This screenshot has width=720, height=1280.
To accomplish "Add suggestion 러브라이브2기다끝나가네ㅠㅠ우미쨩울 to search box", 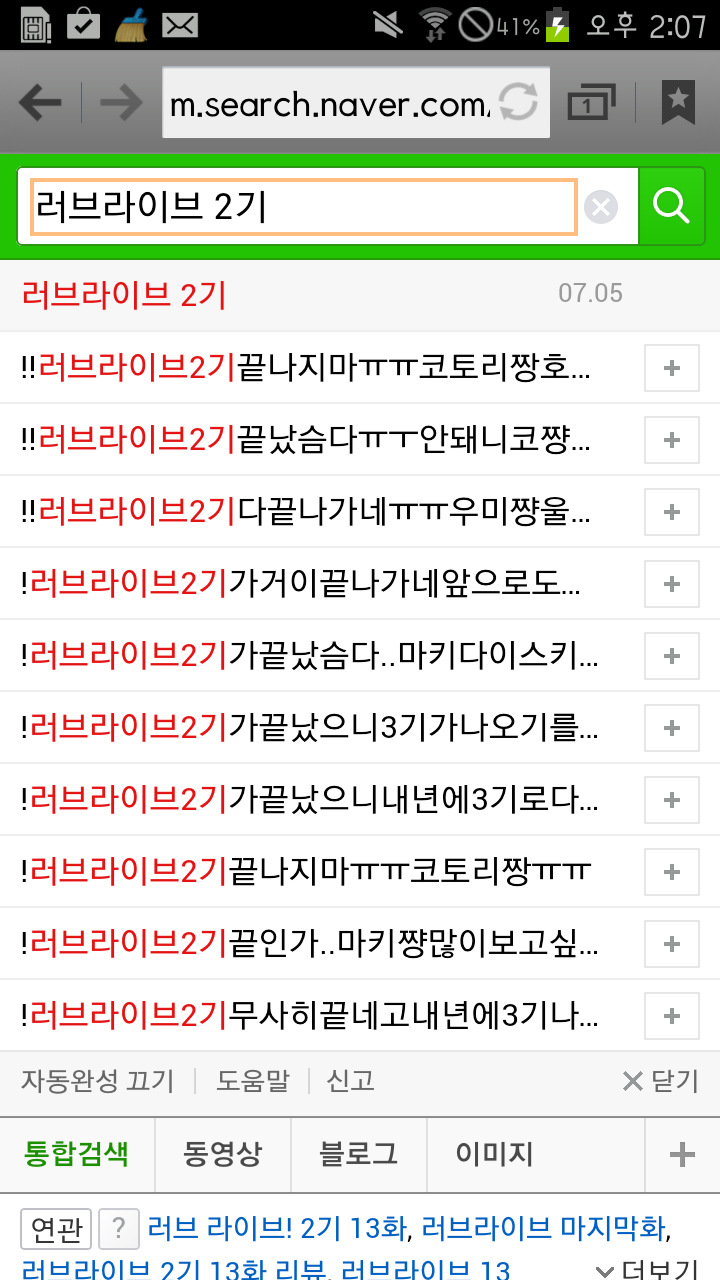I will tap(672, 512).
